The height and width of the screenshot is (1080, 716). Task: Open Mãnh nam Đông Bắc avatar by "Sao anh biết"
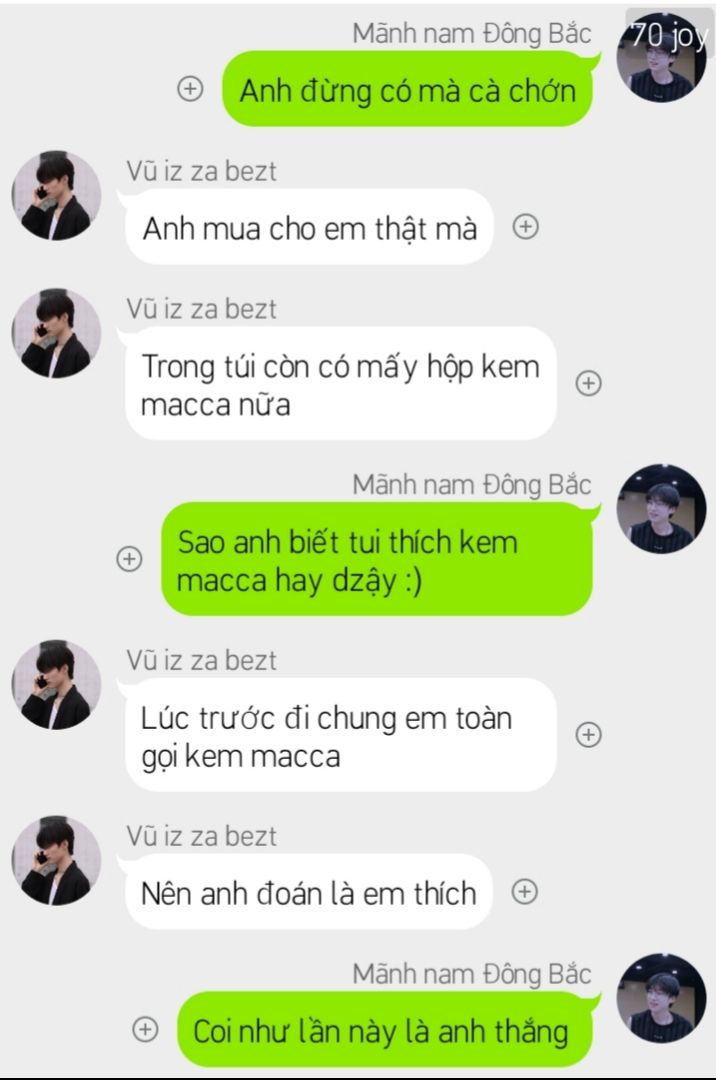point(661,508)
